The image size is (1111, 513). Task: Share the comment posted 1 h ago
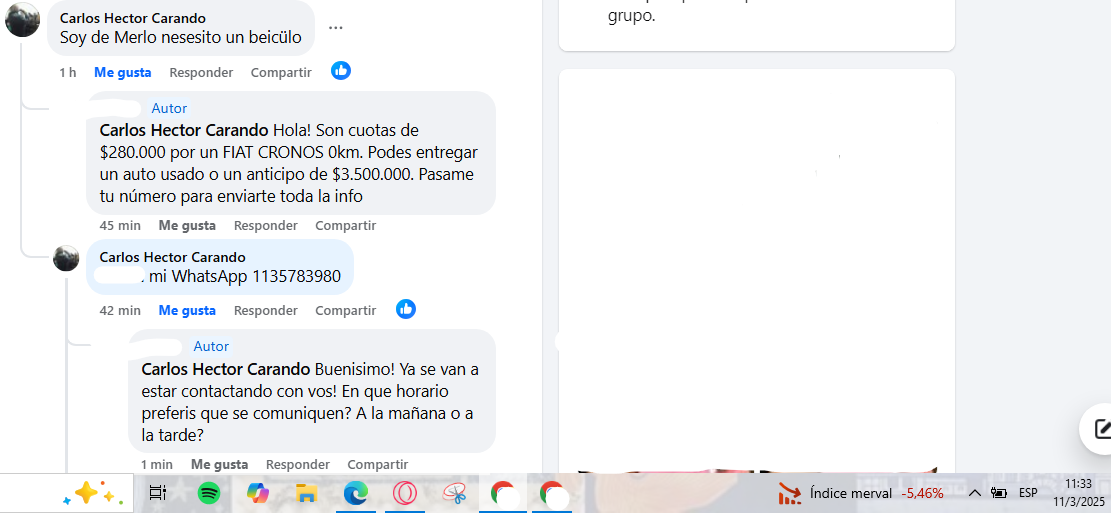click(x=281, y=72)
